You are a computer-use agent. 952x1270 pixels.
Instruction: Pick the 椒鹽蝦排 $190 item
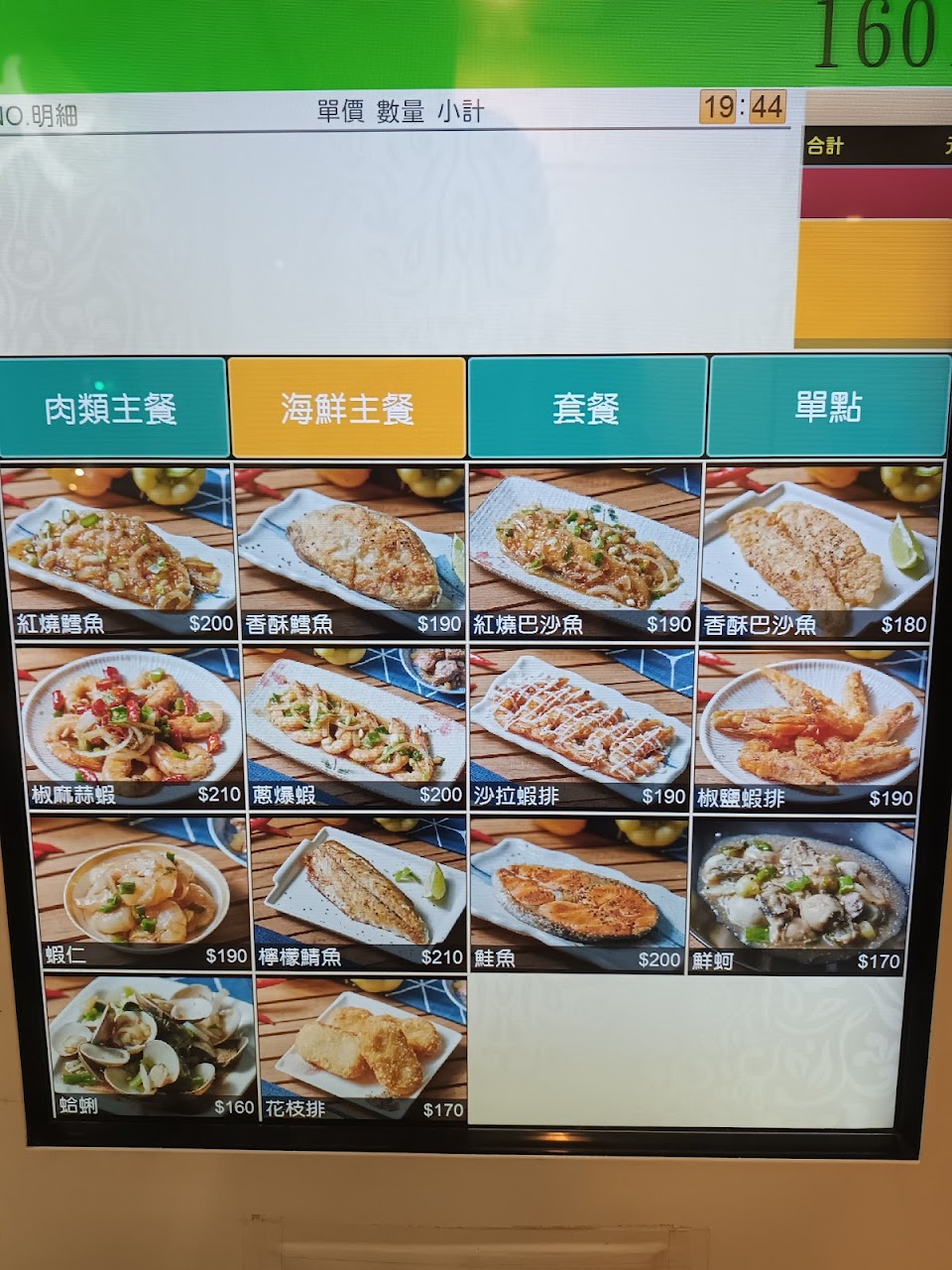pos(809,729)
